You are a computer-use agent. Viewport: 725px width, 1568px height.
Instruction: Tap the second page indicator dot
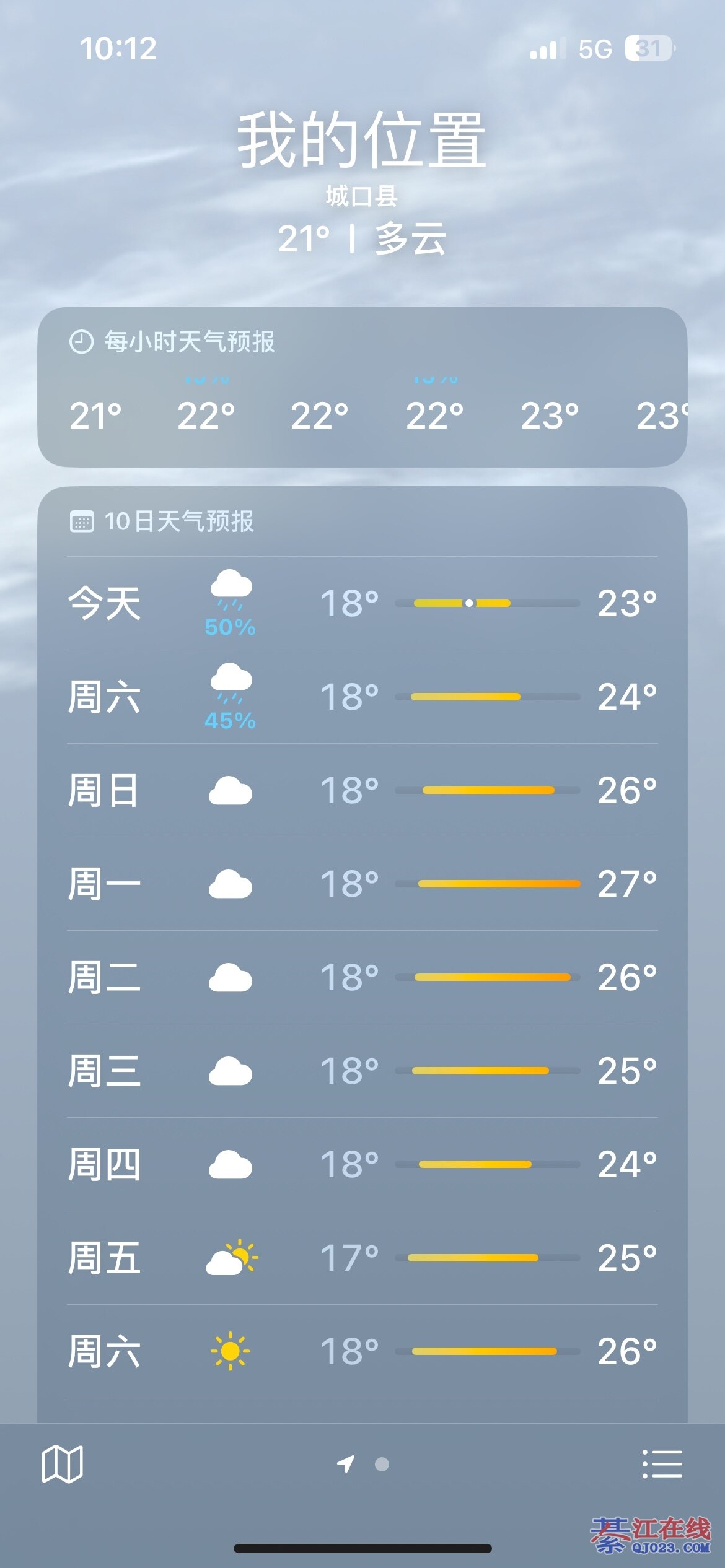[x=382, y=1464]
